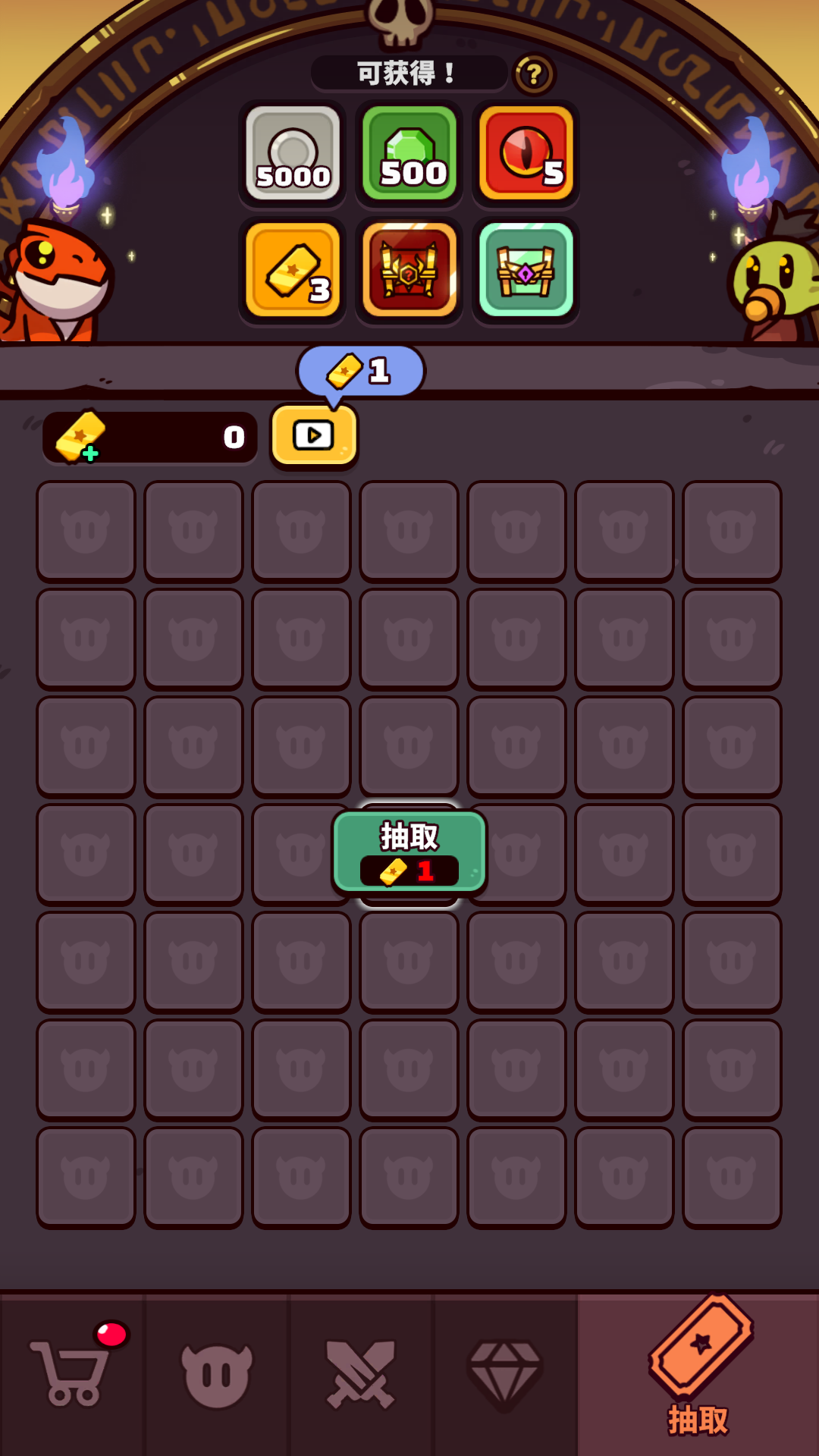Open the shop cart tab

point(72,1374)
